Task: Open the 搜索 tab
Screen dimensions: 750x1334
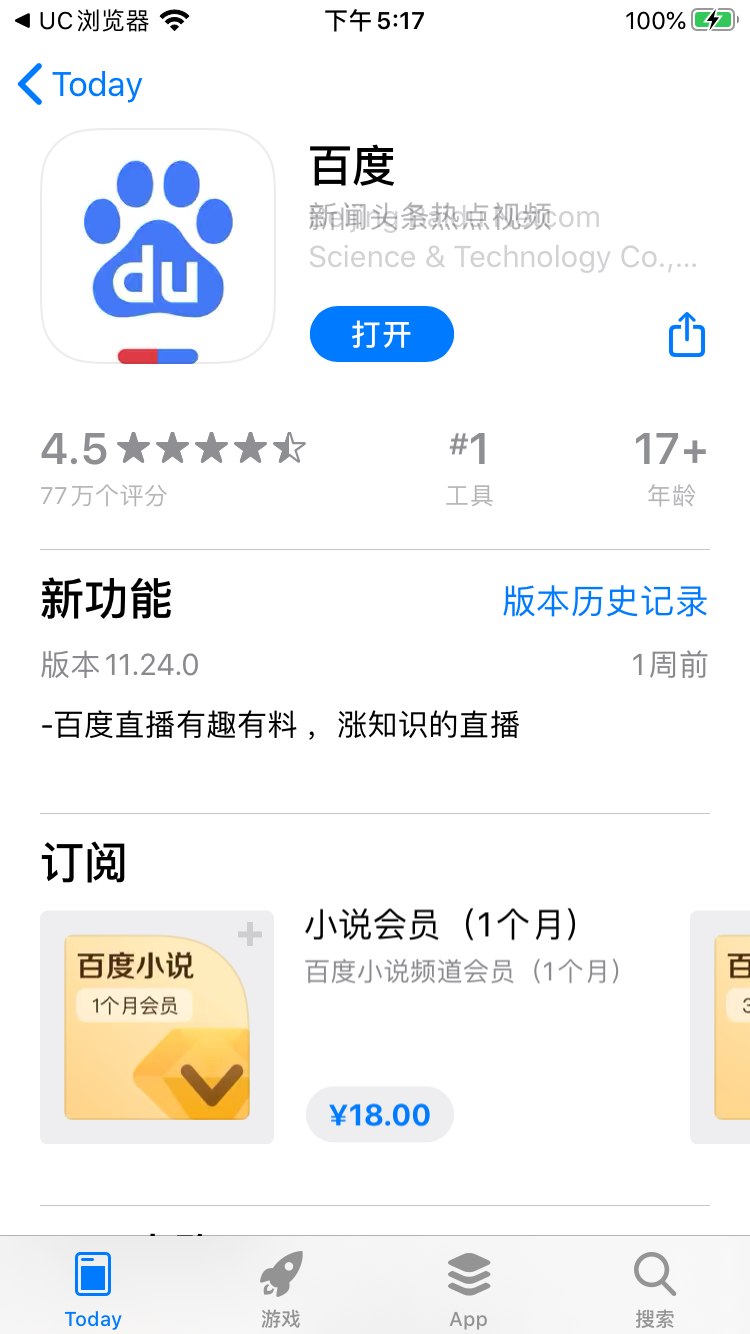Action: (x=655, y=1288)
